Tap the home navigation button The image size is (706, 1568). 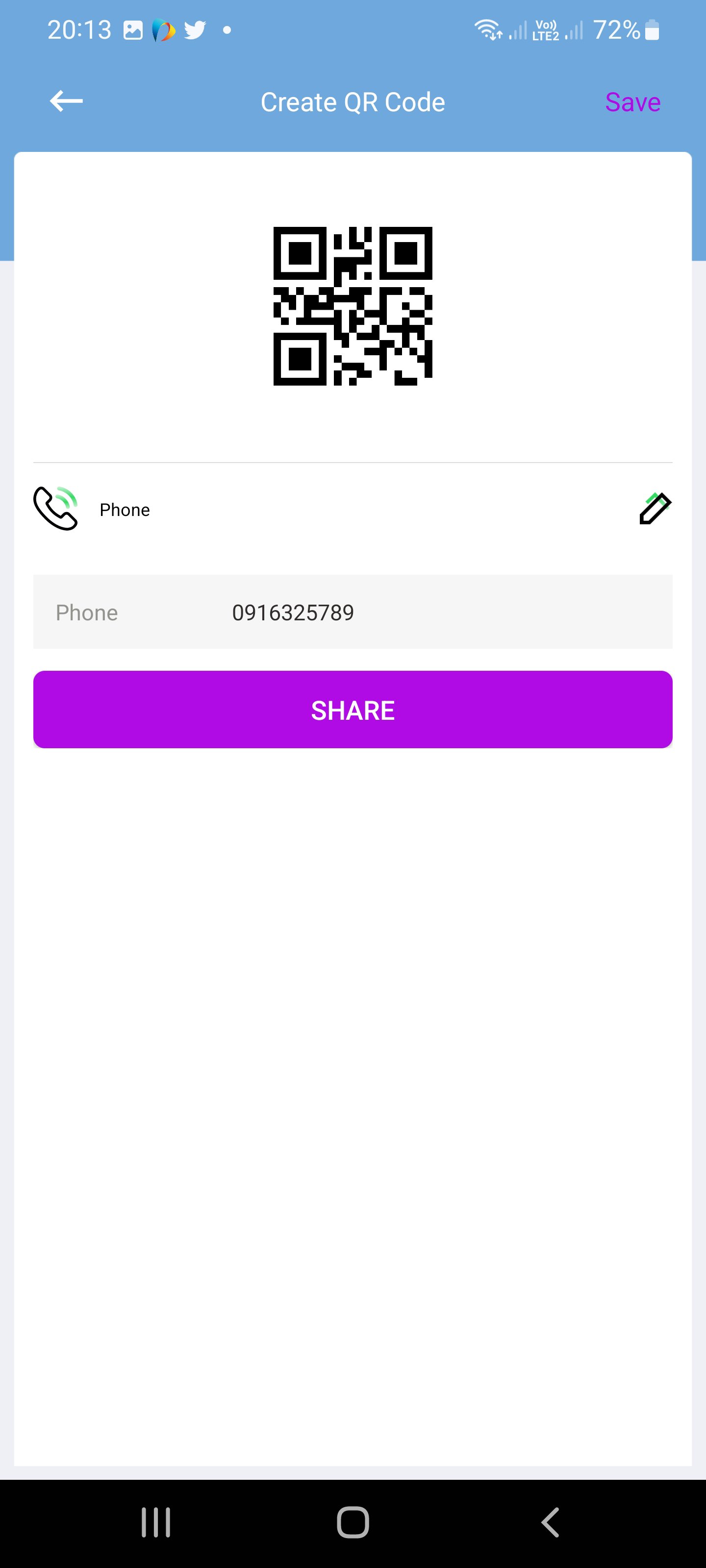[353, 1523]
